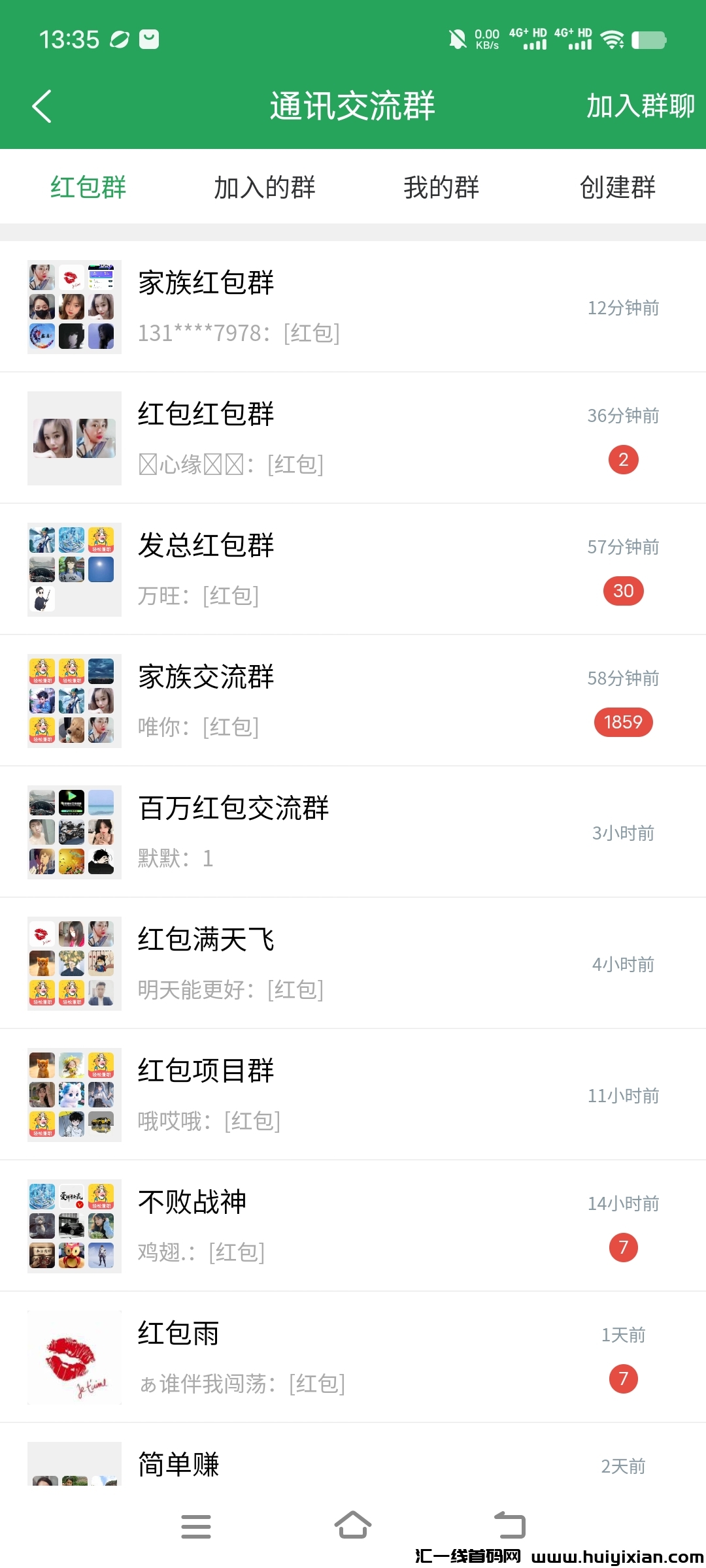Tap the system home button

coord(353,1526)
